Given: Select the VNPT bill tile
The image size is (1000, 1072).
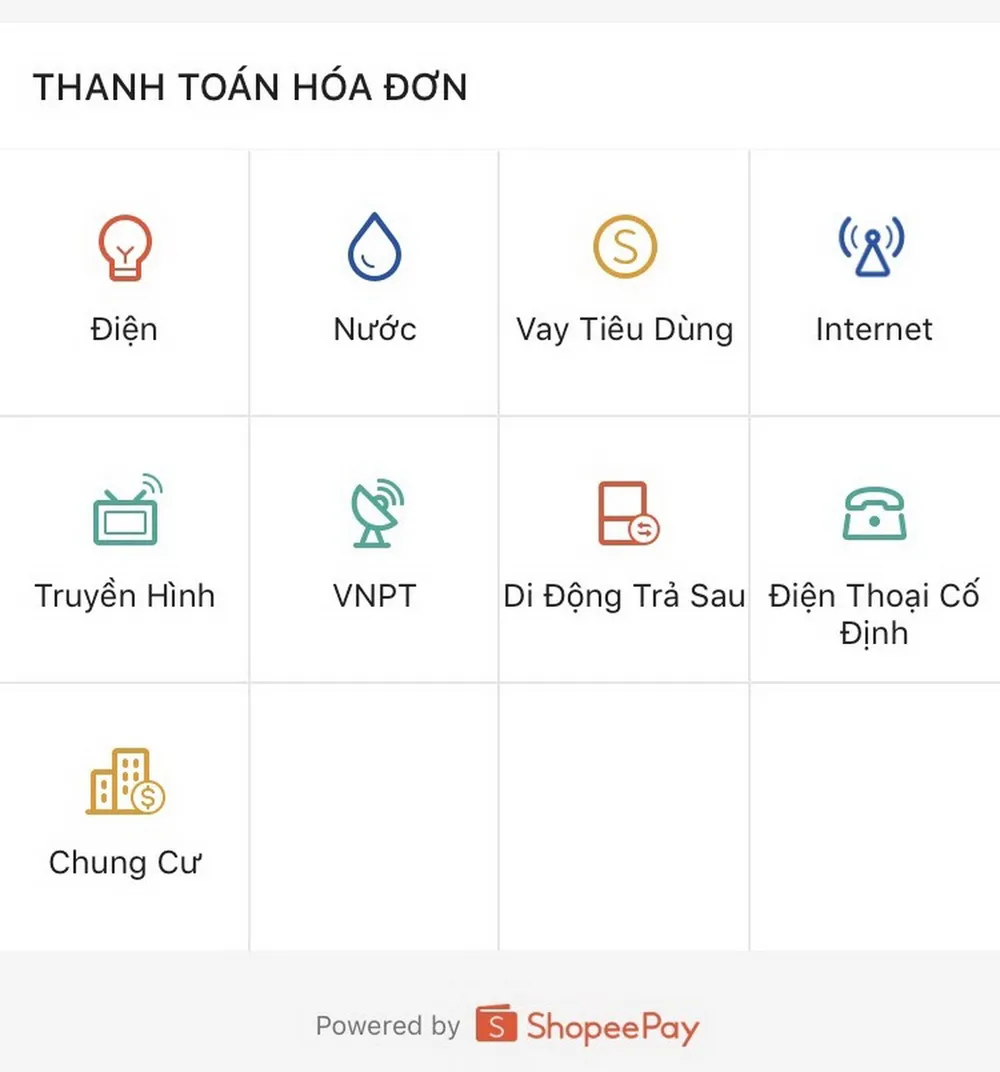Looking at the screenshot, I should point(374,547).
